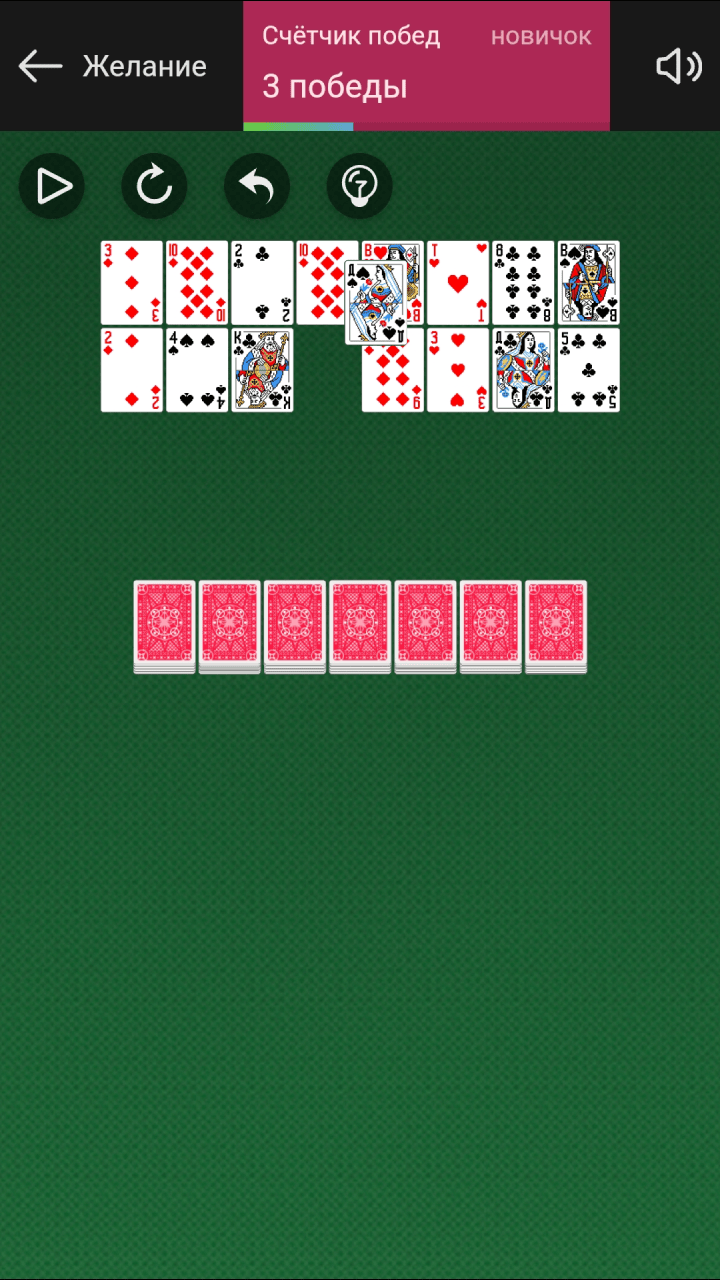This screenshot has width=720, height=1280.
Task: Tap the ace of hearts card
Action: point(457,282)
